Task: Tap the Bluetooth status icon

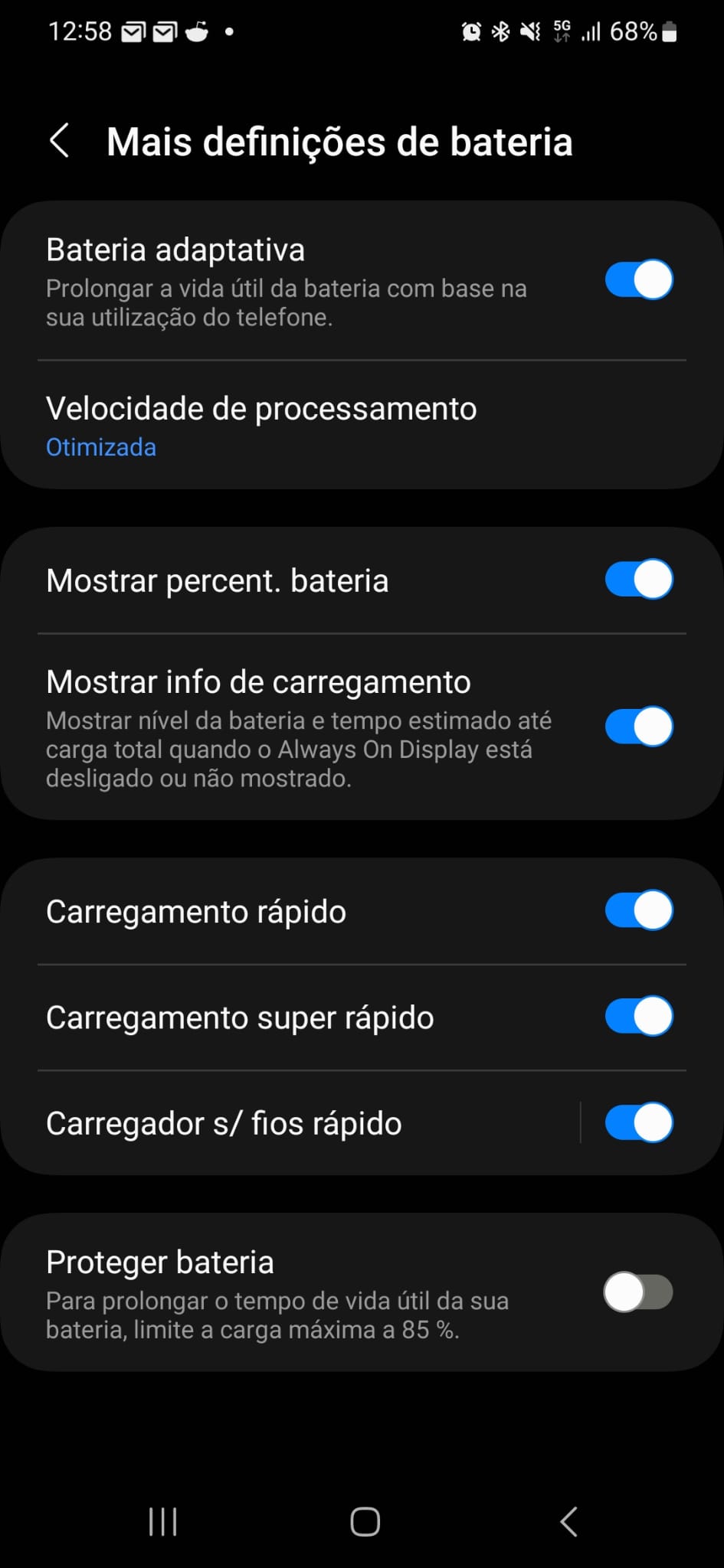Action: click(x=500, y=31)
